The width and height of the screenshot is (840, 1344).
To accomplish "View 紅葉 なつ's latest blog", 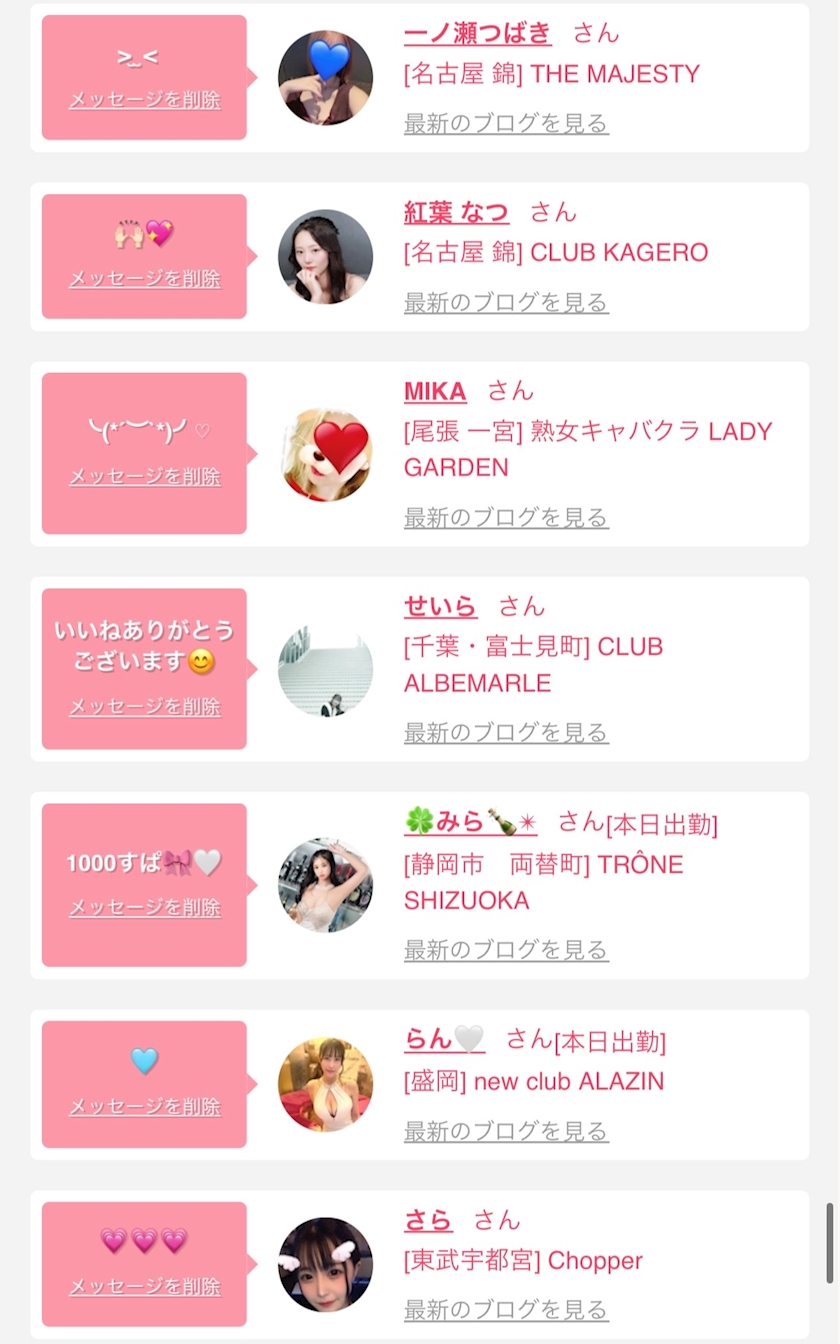I will 506,302.
